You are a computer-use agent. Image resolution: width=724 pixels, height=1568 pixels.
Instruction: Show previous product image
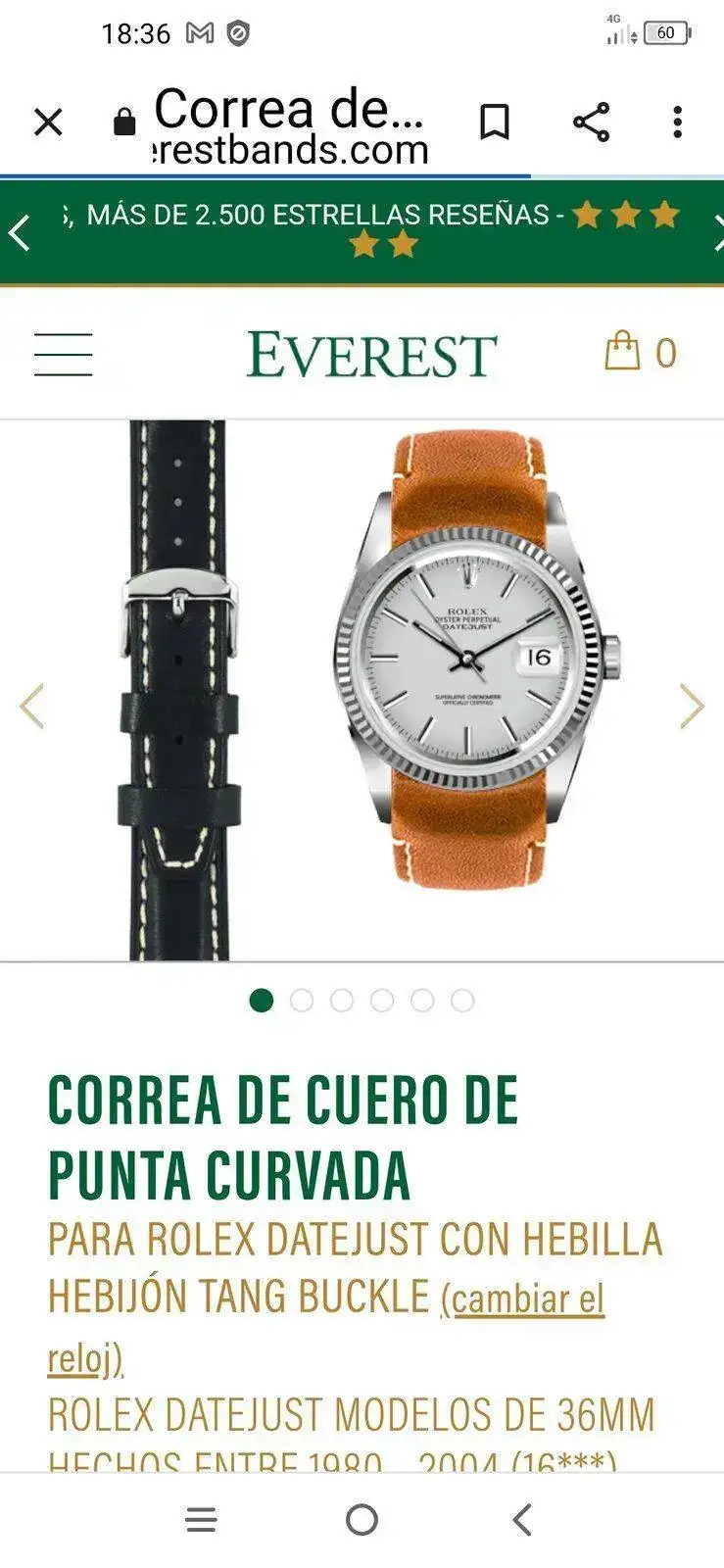point(31,706)
